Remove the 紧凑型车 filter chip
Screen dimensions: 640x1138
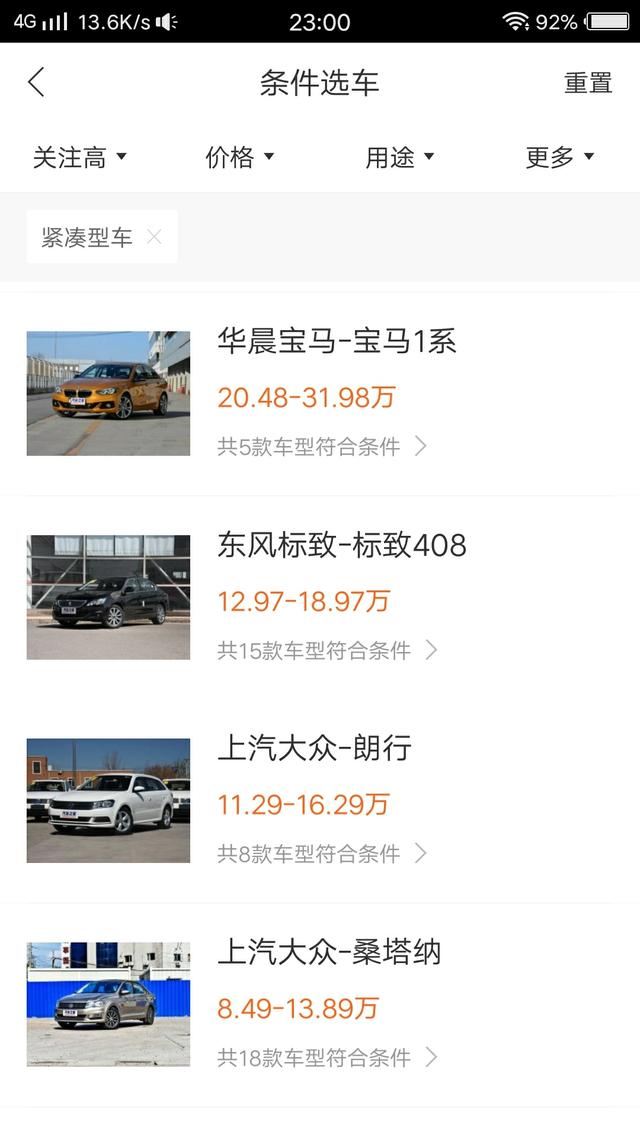[x=154, y=237]
